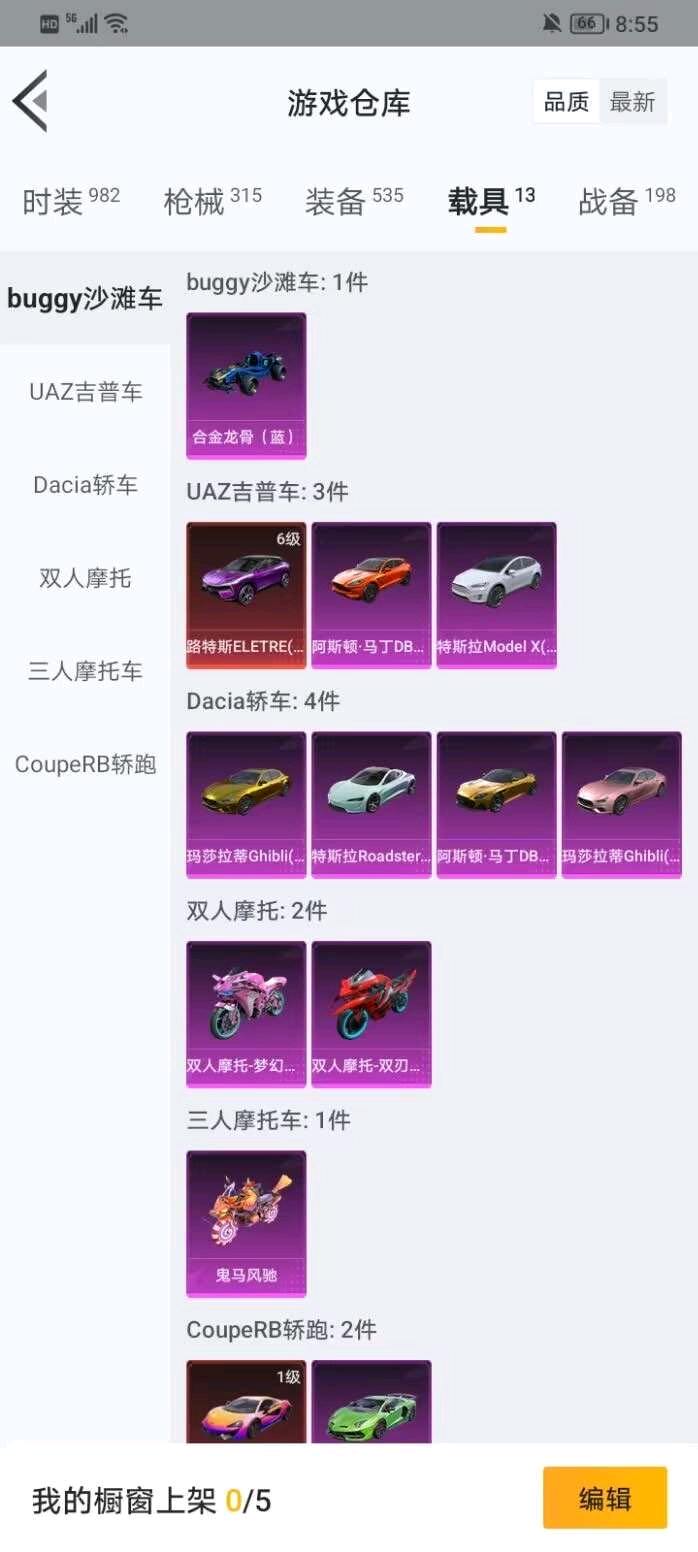This screenshot has width=698, height=1552.
Task: Open the 鬼马风驰 motorcycle item
Action: click(x=246, y=1222)
